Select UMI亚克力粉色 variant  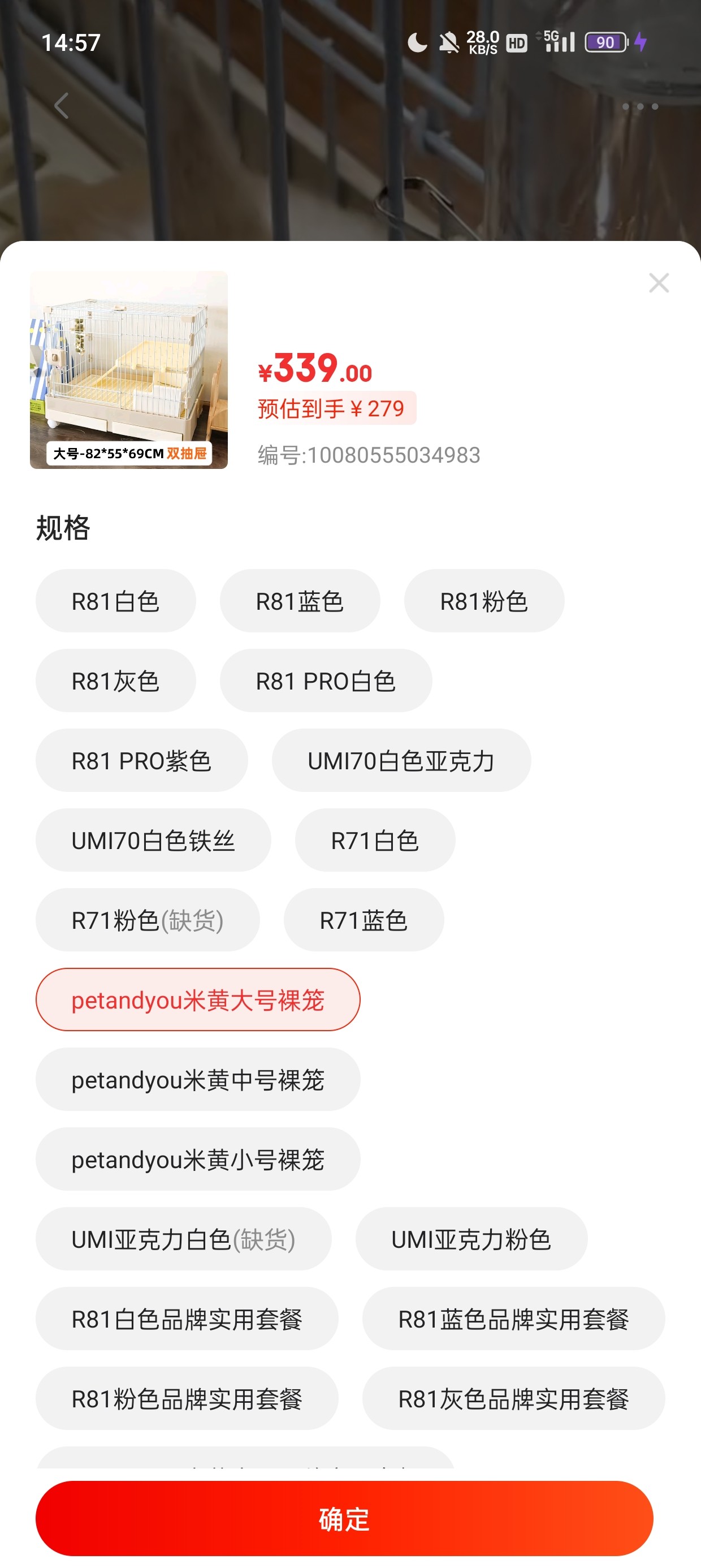click(471, 1239)
